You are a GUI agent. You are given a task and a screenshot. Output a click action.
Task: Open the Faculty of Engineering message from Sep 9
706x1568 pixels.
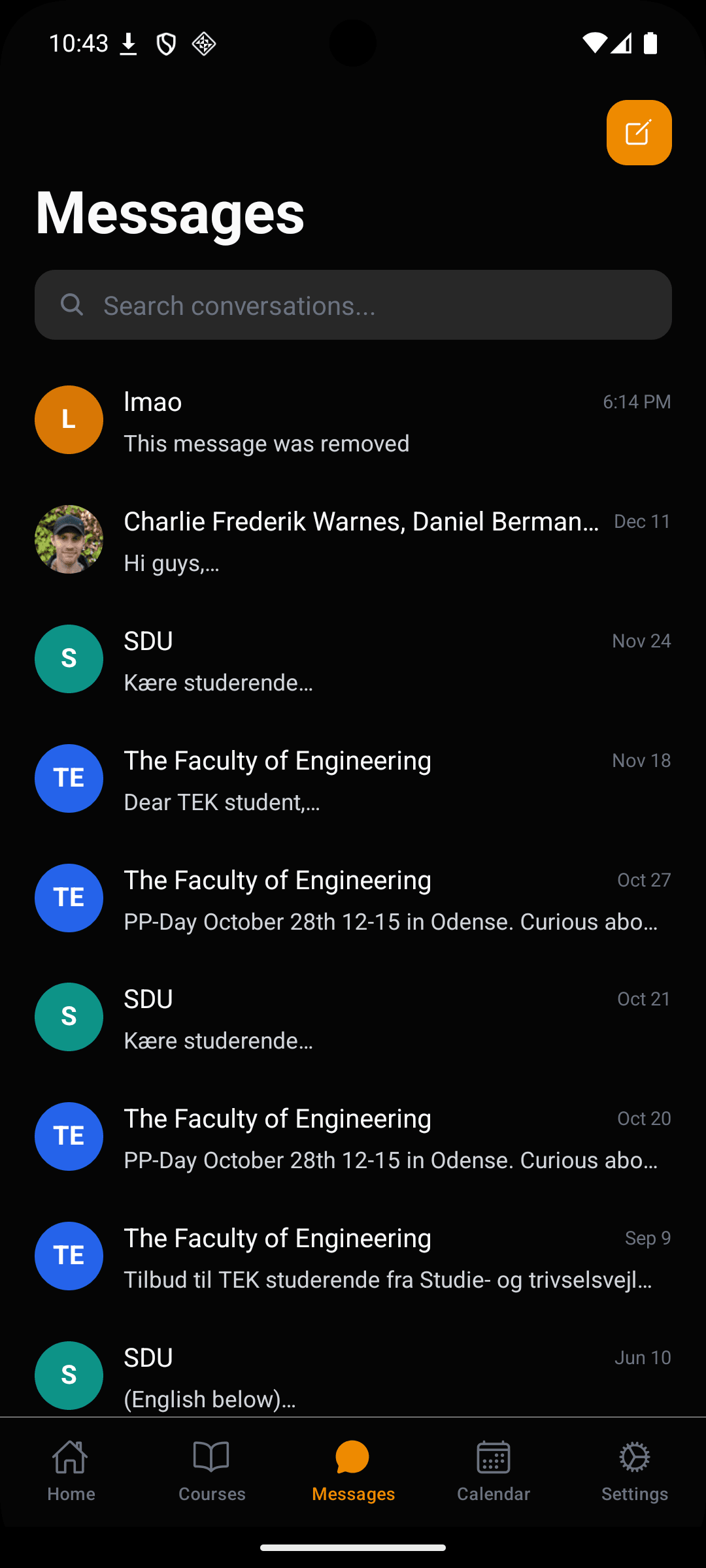point(353,1256)
